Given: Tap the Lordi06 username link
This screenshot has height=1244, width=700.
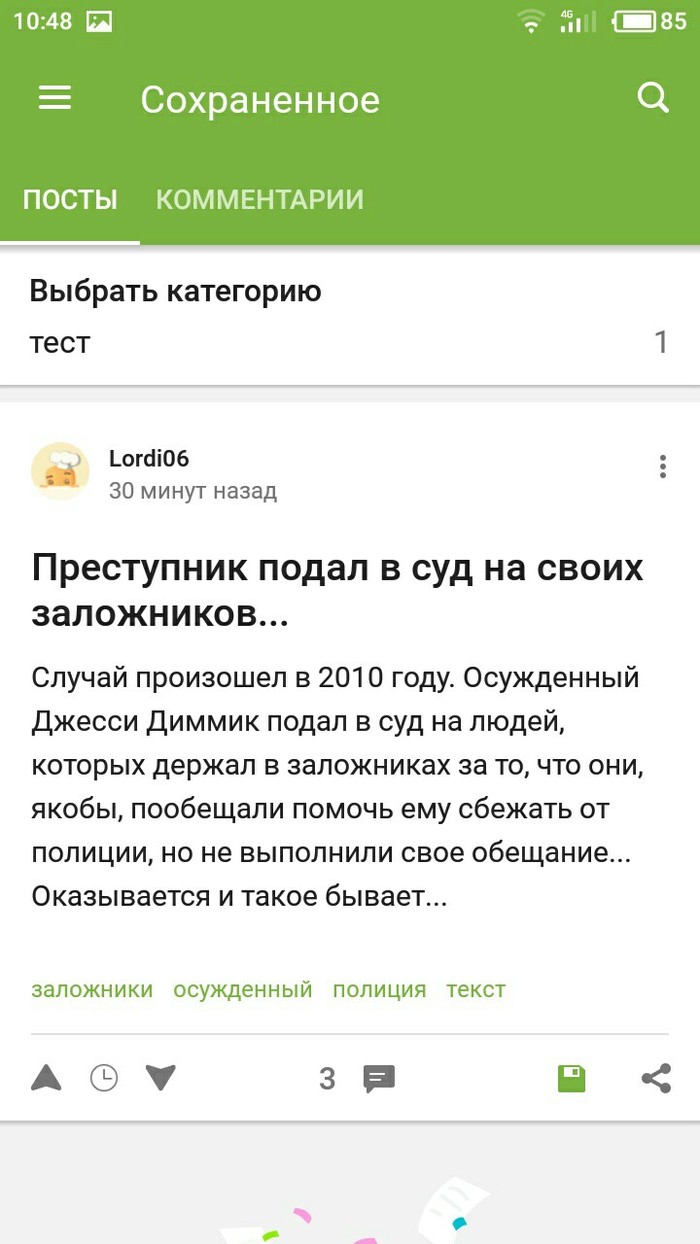Looking at the screenshot, I should (149, 458).
